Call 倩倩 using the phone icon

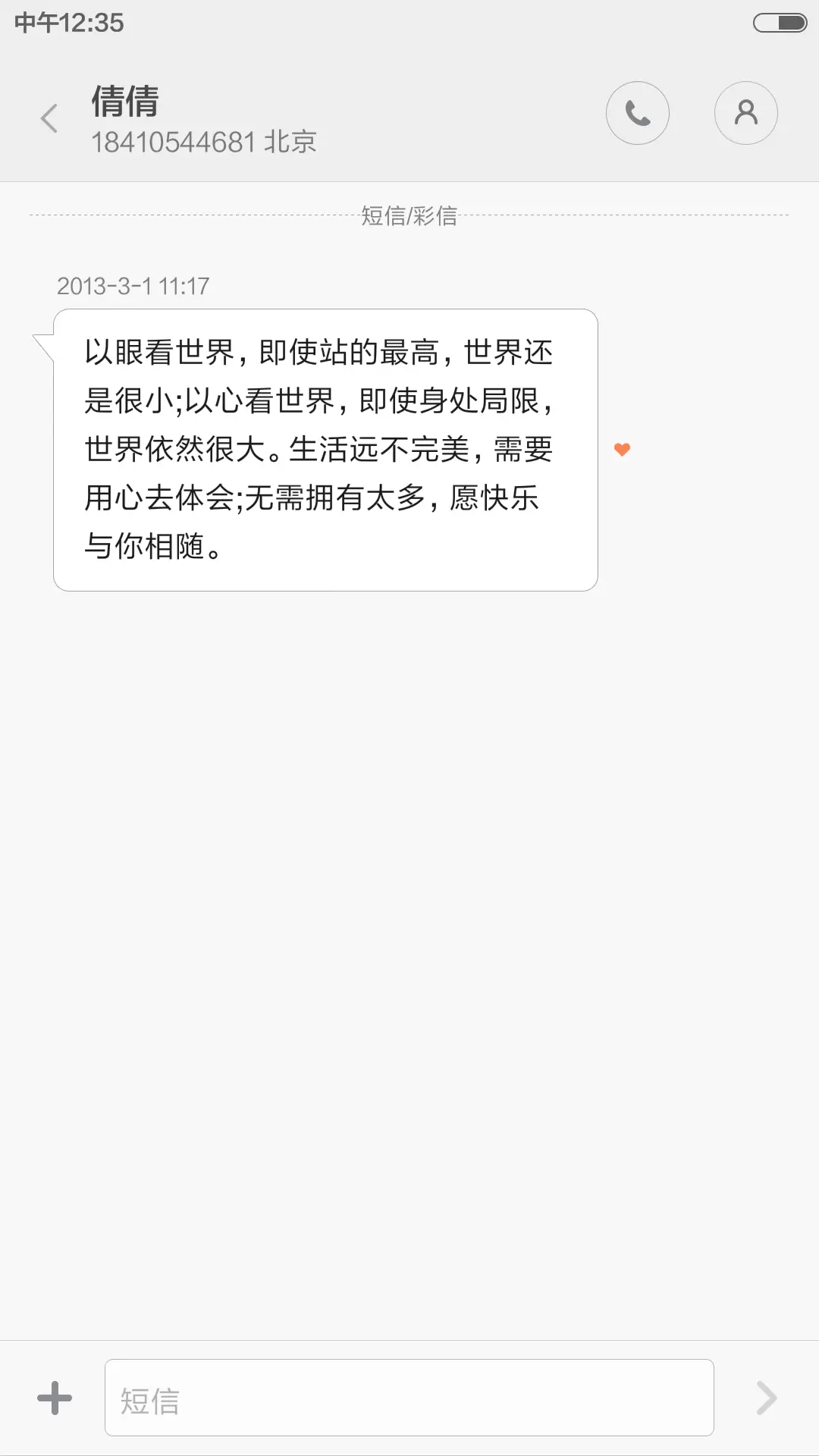(x=637, y=112)
